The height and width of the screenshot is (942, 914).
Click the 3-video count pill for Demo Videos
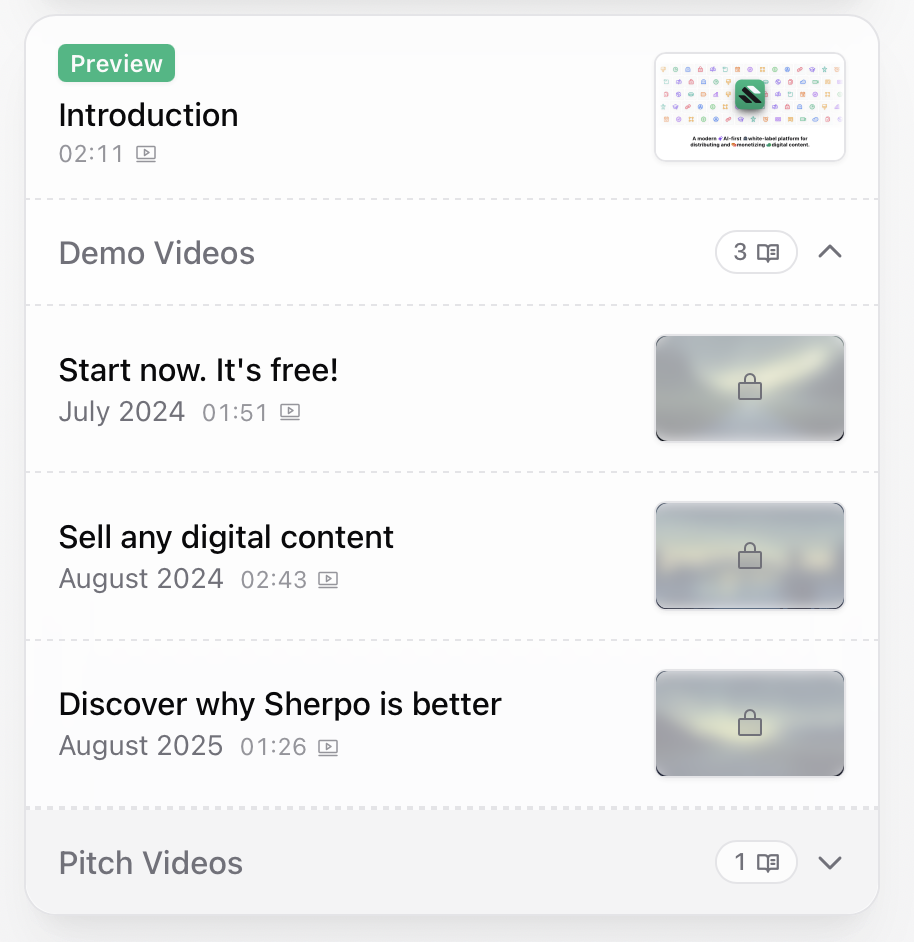click(x=756, y=252)
